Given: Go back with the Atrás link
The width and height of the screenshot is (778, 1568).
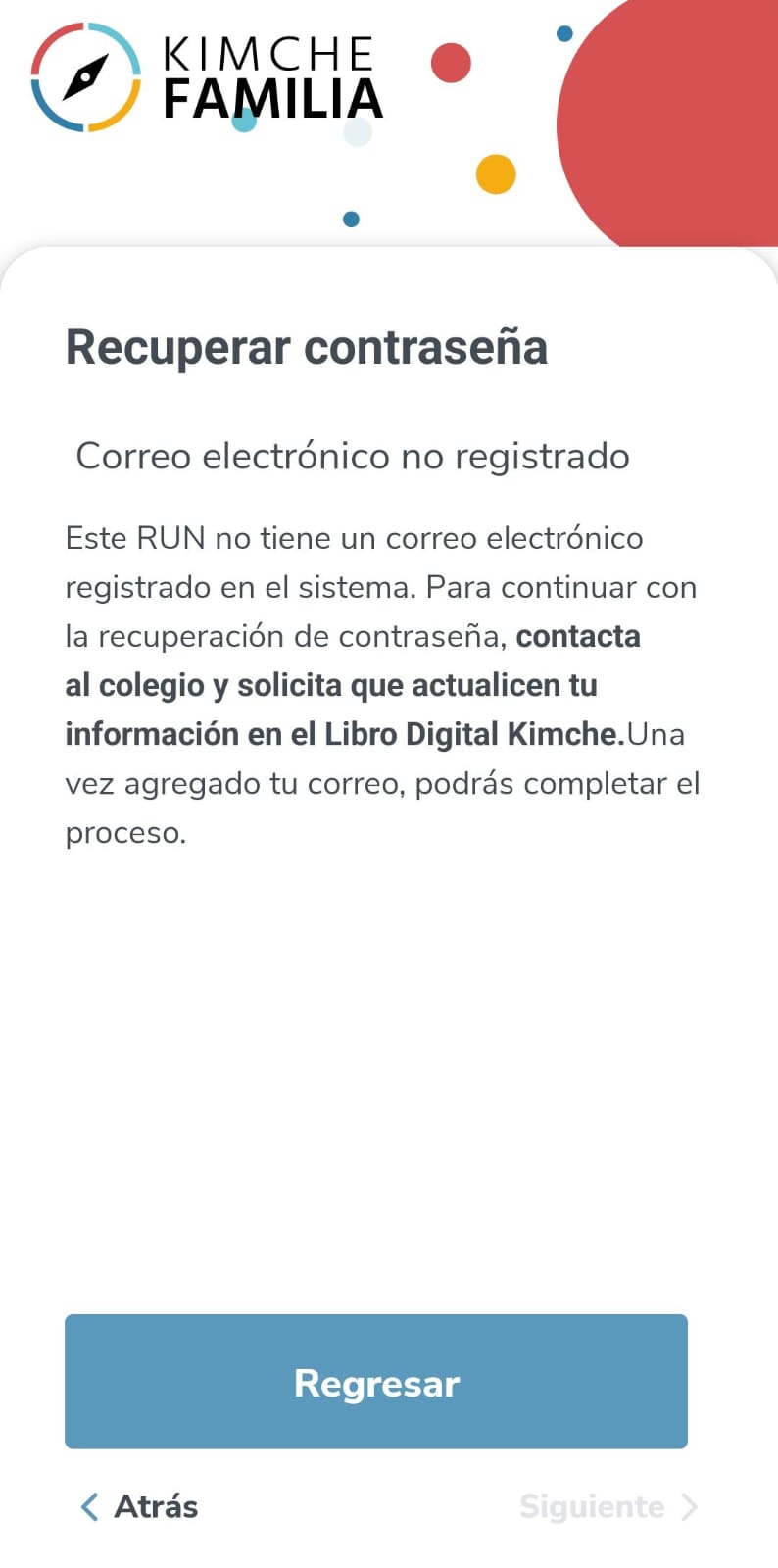Looking at the screenshot, I should tap(139, 1506).
